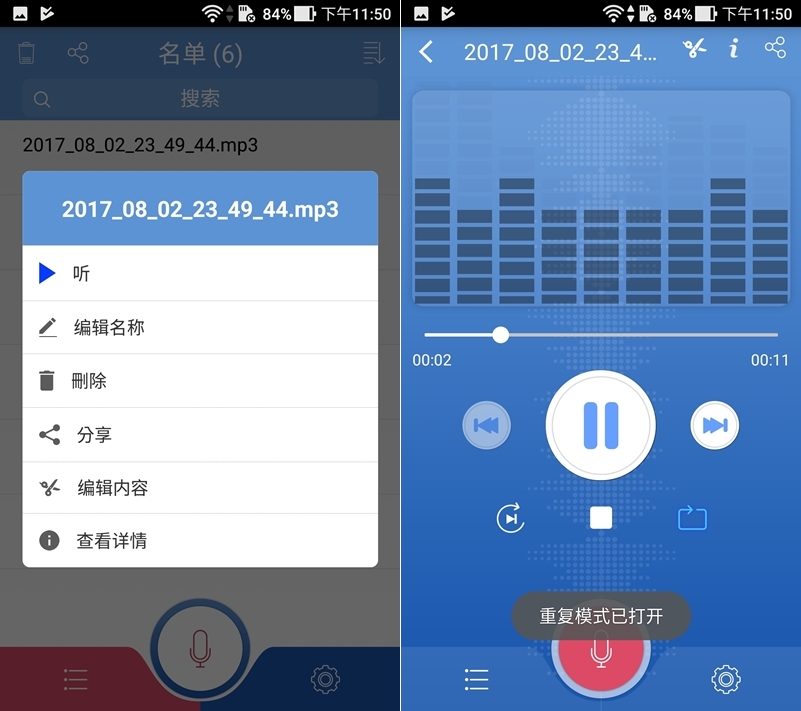Choose 编辑名称 to rename the file
Viewport: 801px width, 711px height.
[x=200, y=327]
